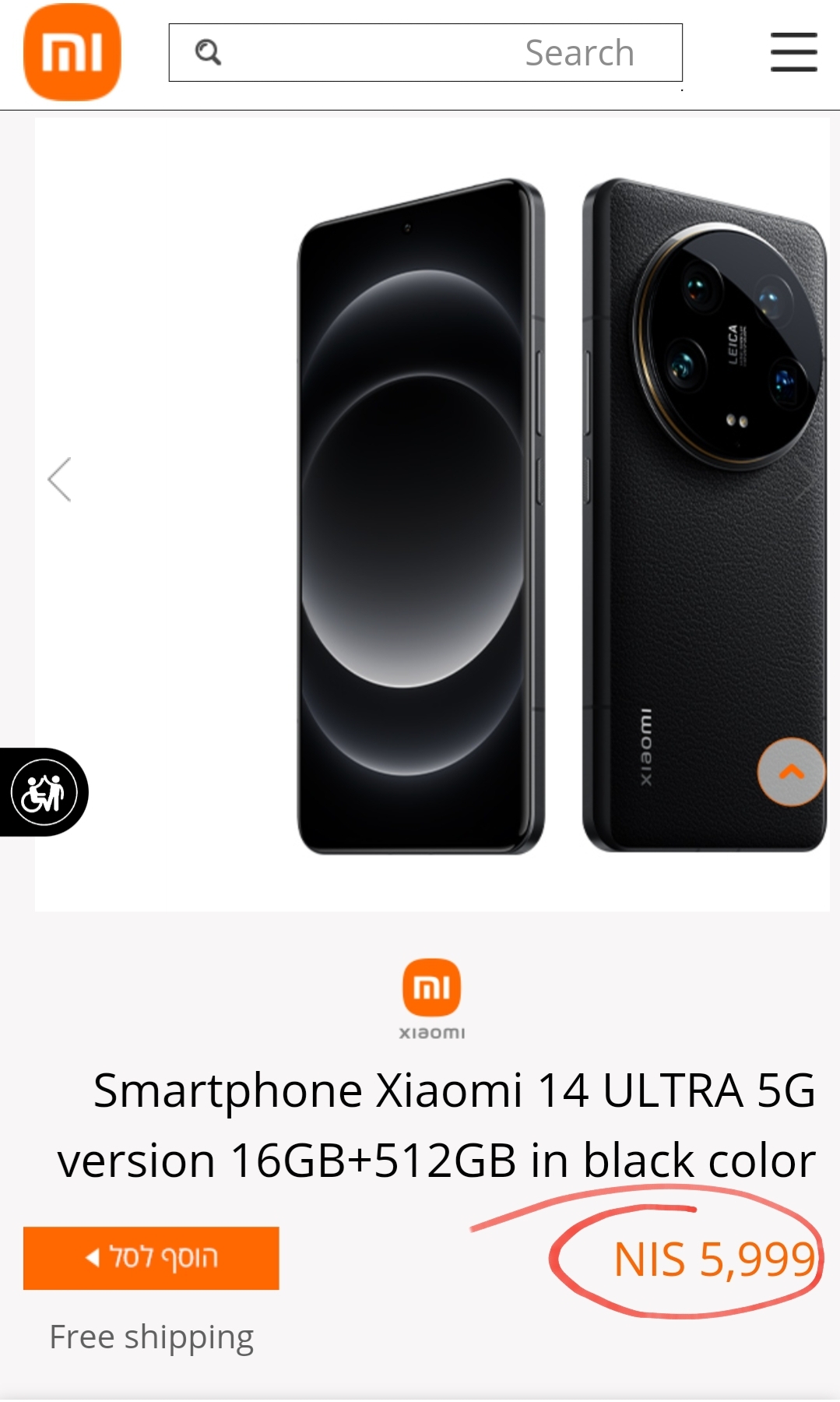The height and width of the screenshot is (1402, 840).
Task: Jump back to the top of the page
Action: 791,772
